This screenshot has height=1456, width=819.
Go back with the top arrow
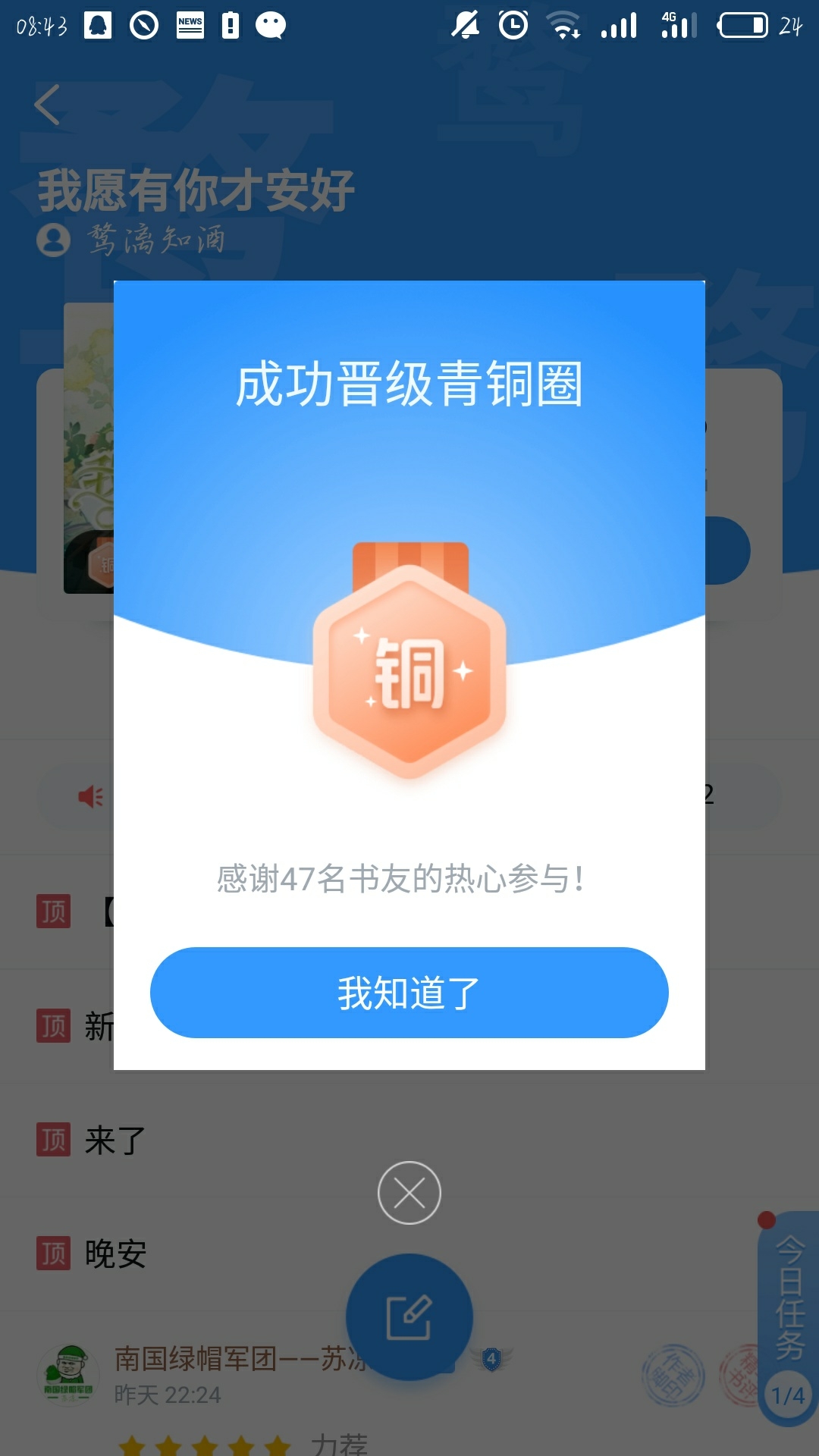pos(47,105)
